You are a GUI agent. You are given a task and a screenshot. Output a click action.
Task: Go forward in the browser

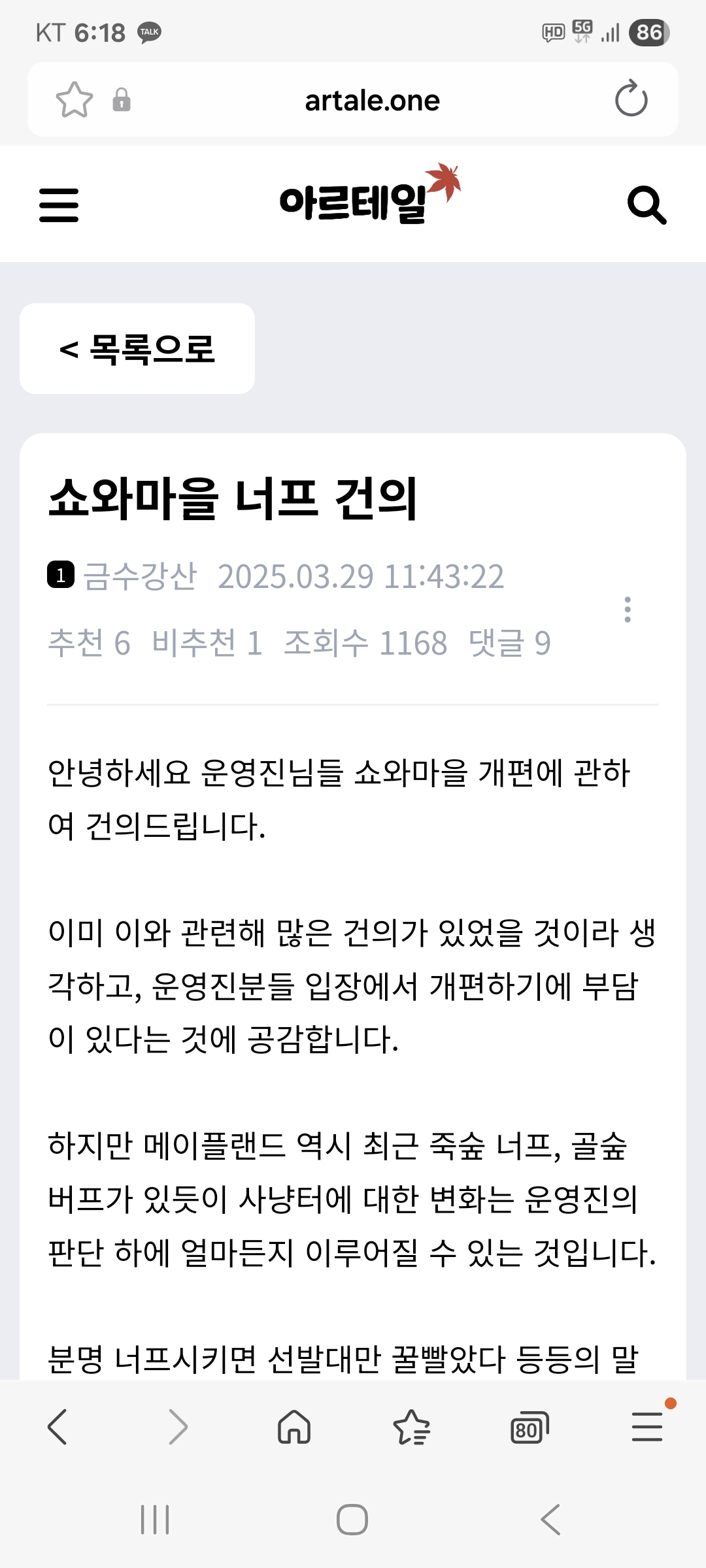[178, 1427]
